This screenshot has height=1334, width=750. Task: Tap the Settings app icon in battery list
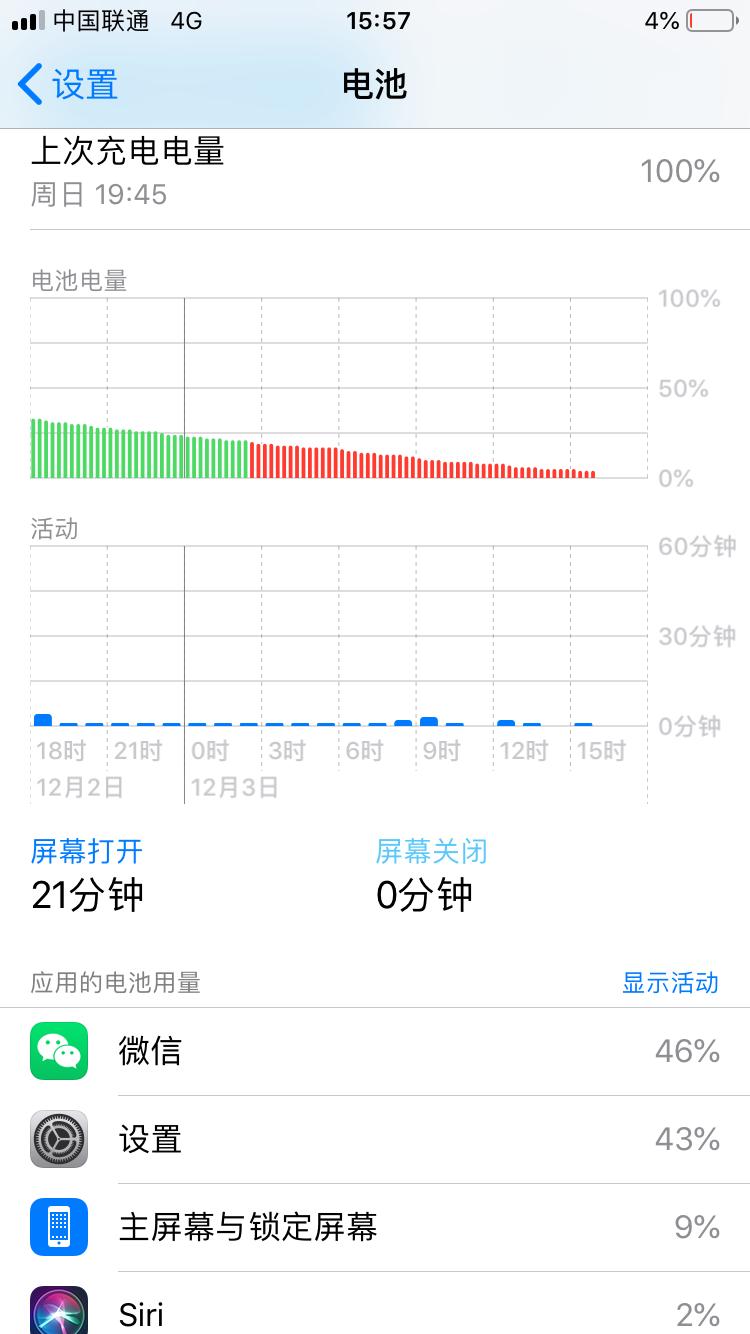(58, 1139)
